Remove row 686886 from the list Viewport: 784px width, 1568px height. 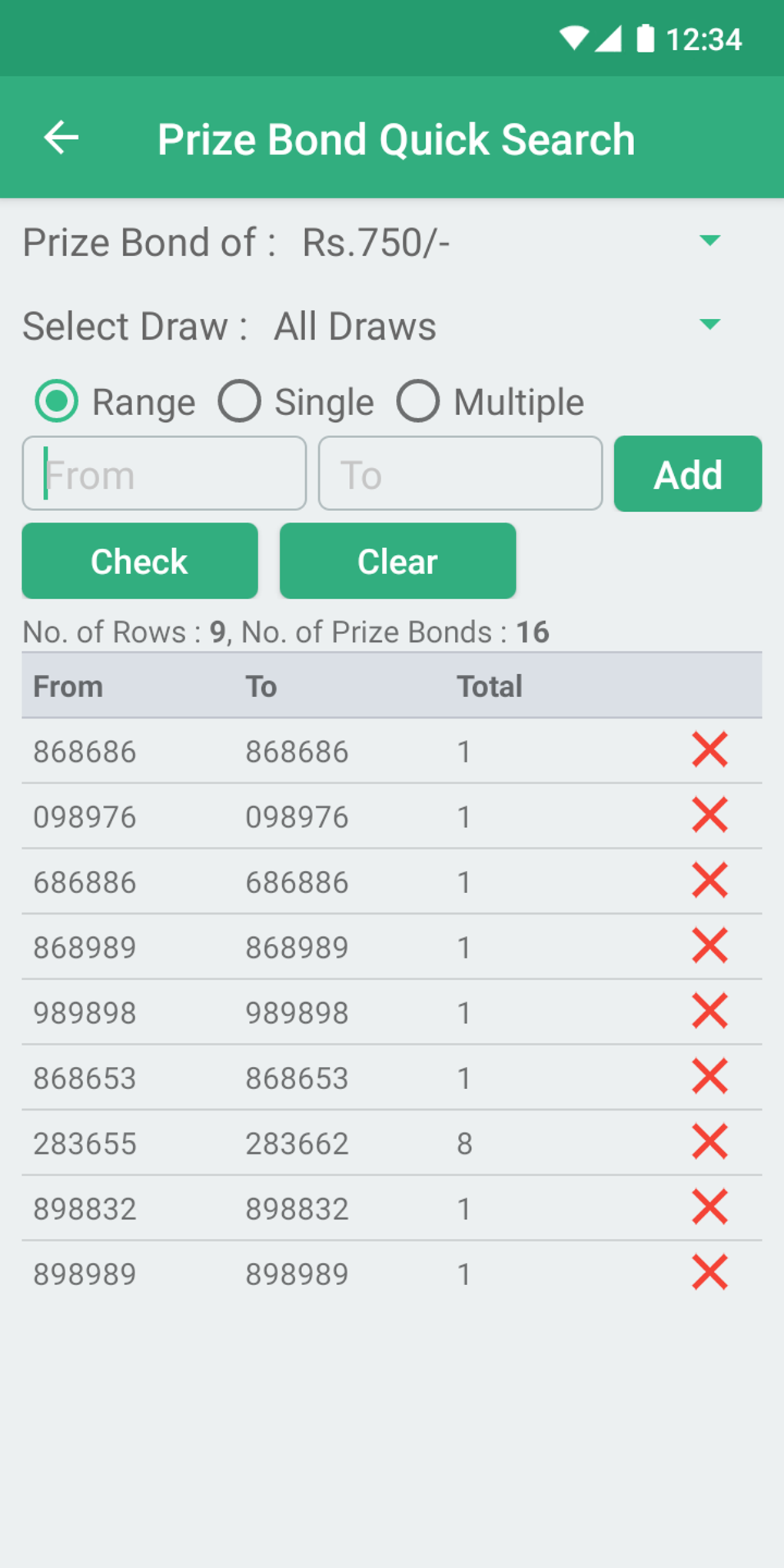[709, 881]
